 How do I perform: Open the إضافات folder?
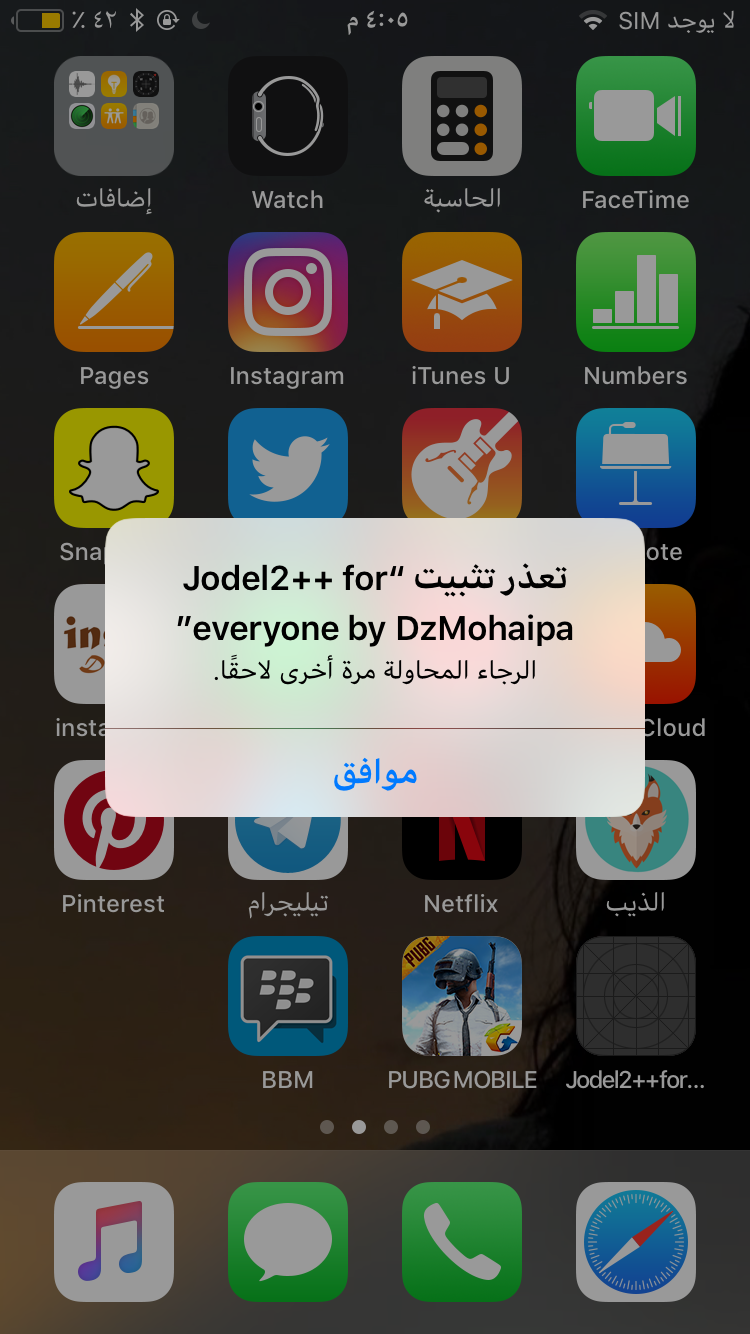114,116
